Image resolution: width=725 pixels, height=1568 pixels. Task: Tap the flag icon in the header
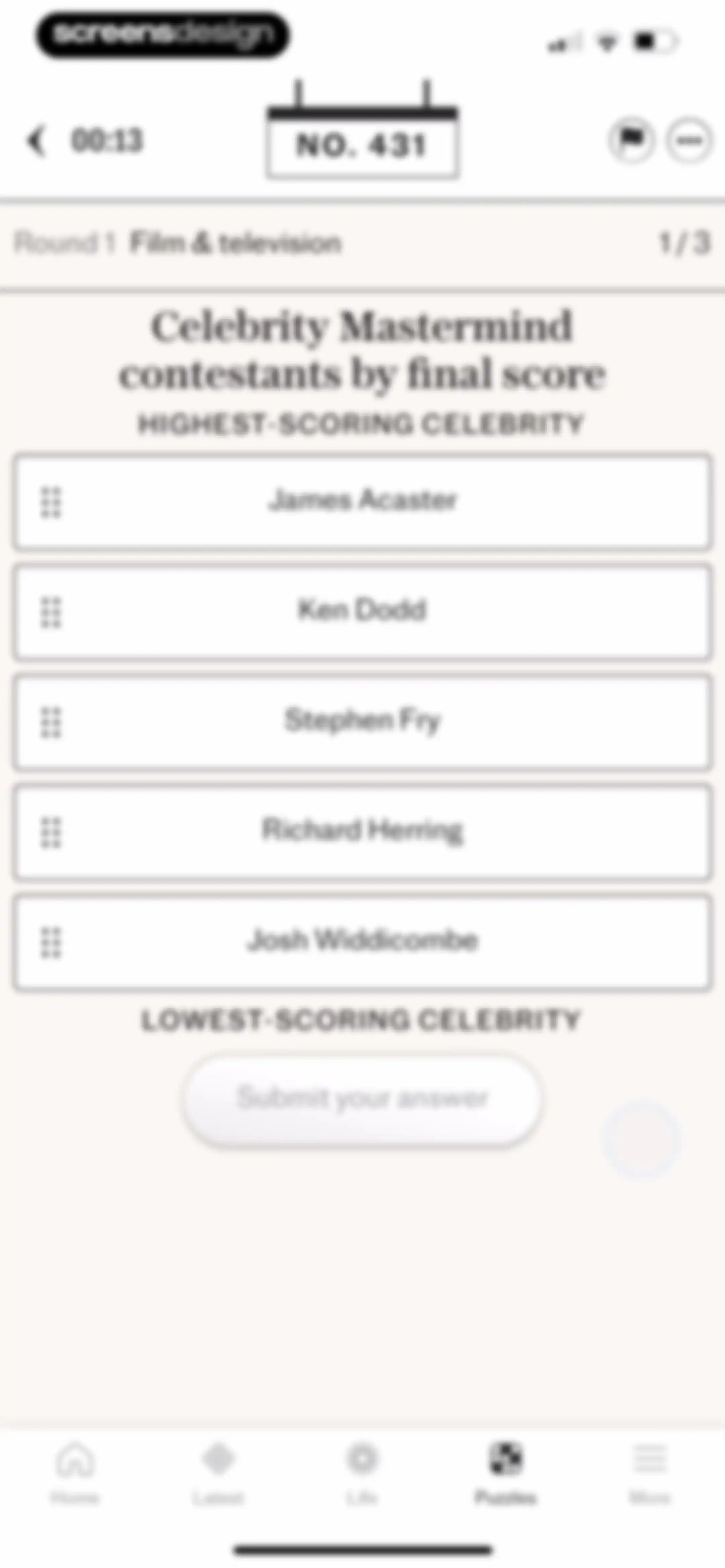coord(631,141)
